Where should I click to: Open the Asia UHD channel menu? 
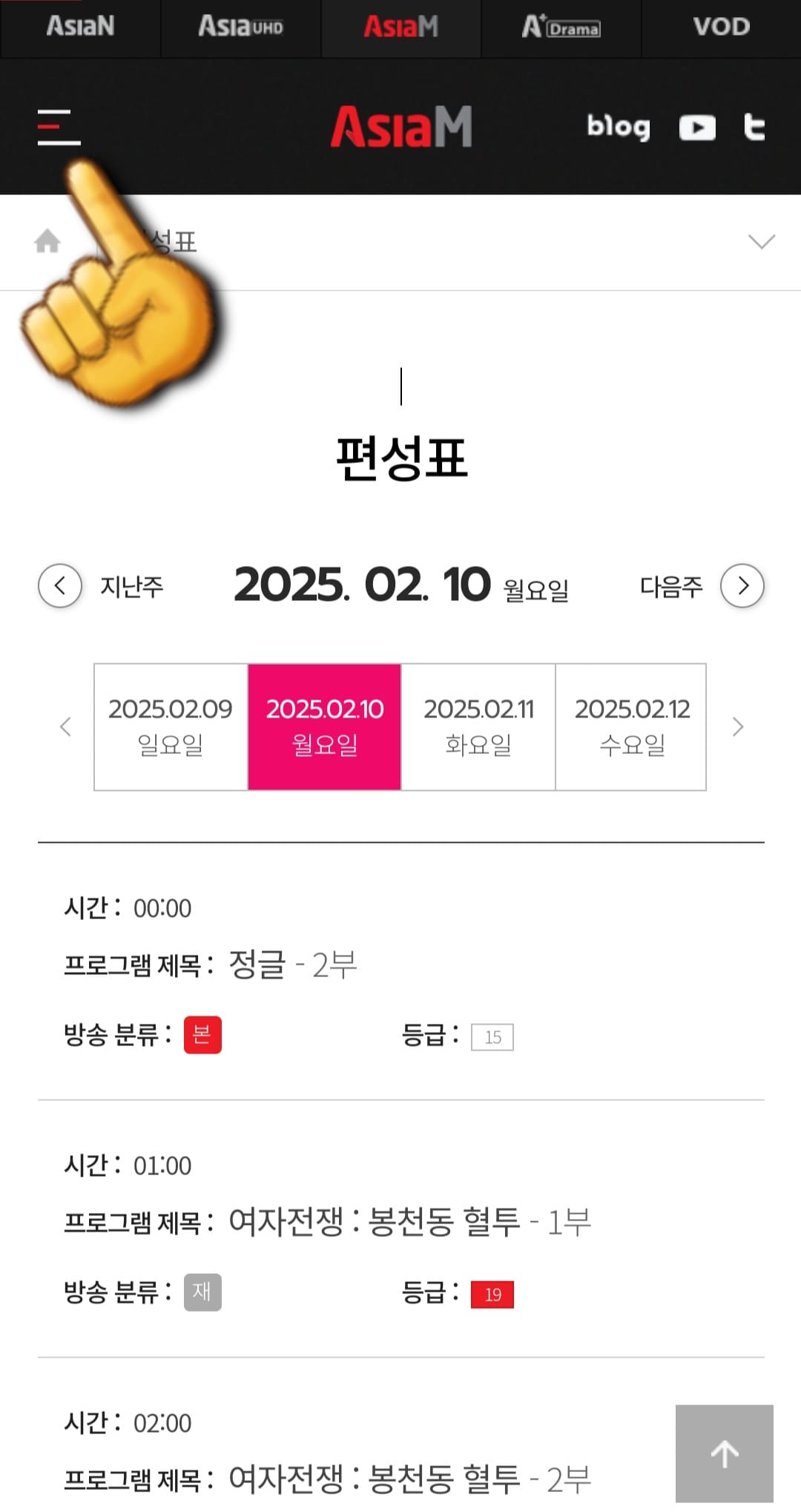240,27
